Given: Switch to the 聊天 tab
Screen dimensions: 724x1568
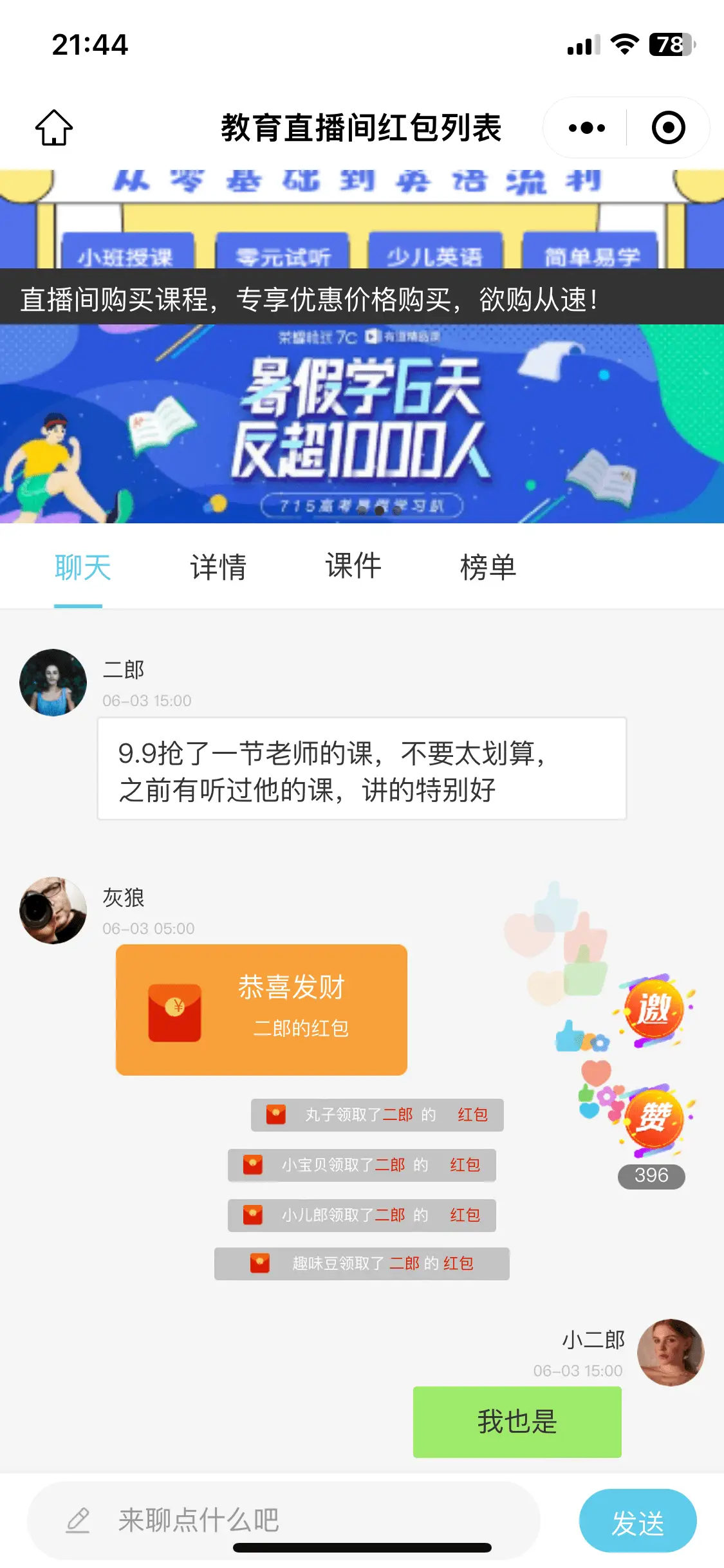Looking at the screenshot, I should click(x=82, y=568).
